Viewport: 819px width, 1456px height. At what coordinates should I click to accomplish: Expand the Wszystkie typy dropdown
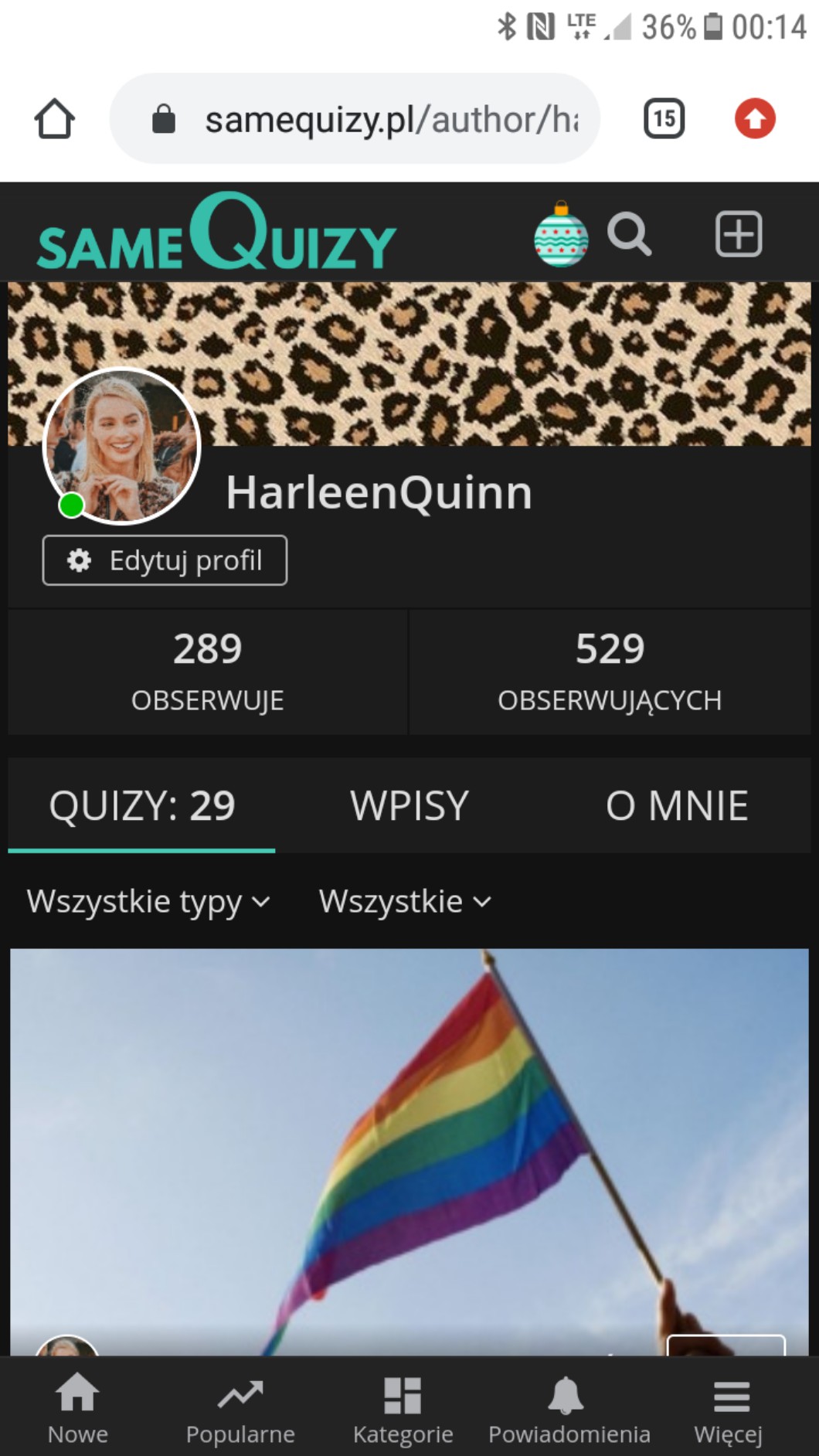tap(148, 902)
